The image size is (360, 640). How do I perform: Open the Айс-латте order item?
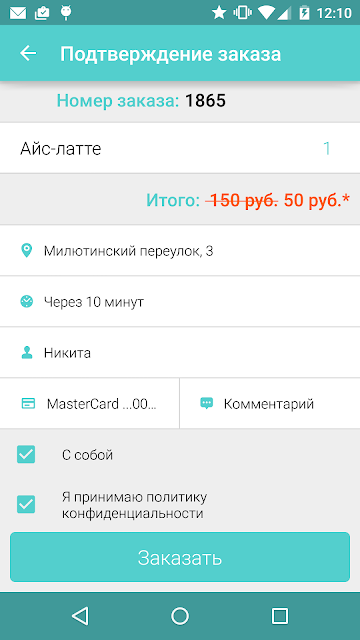pos(180,149)
